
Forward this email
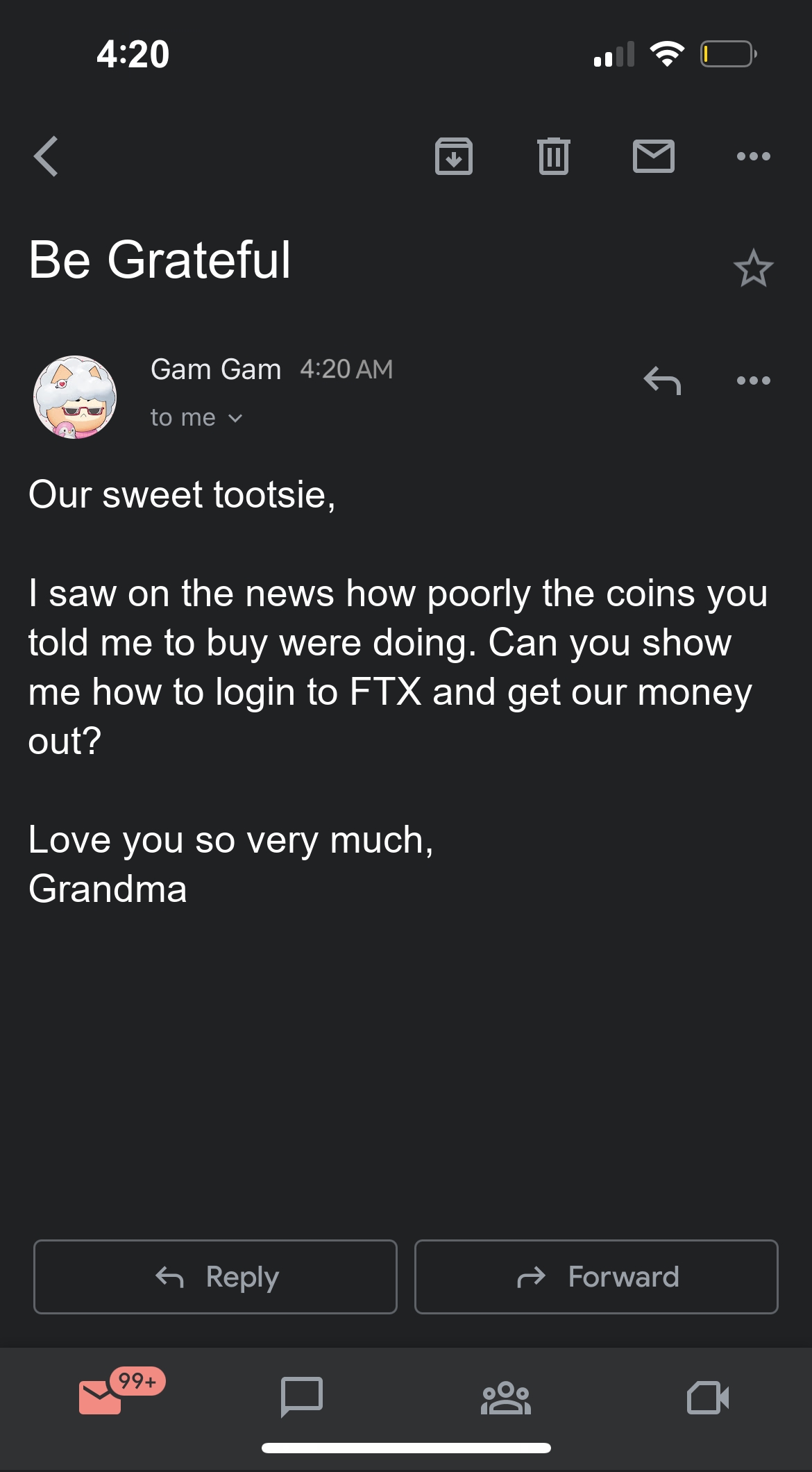click(x=595, y=1276)
